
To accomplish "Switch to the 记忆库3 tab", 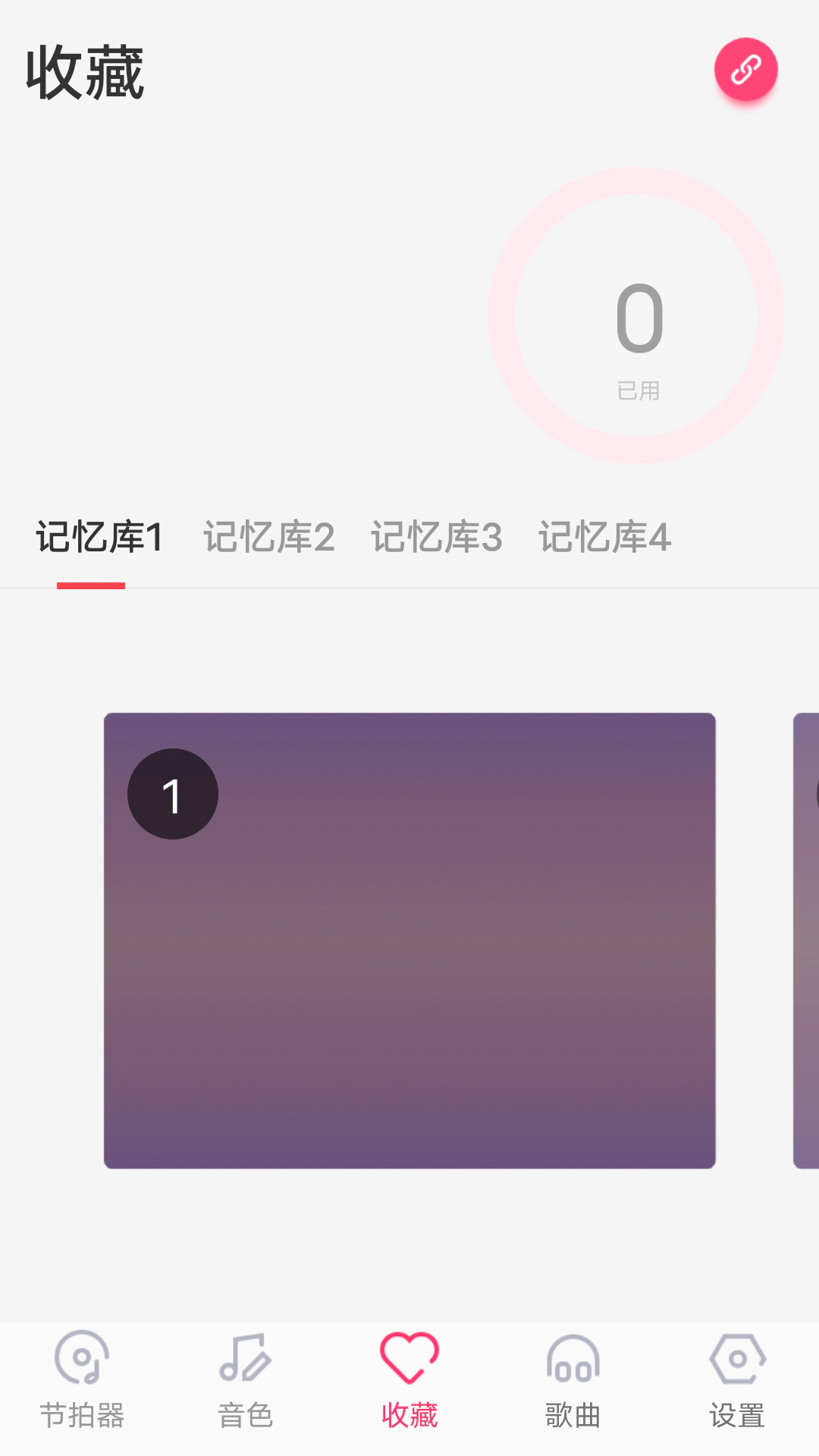I will 438,538.
